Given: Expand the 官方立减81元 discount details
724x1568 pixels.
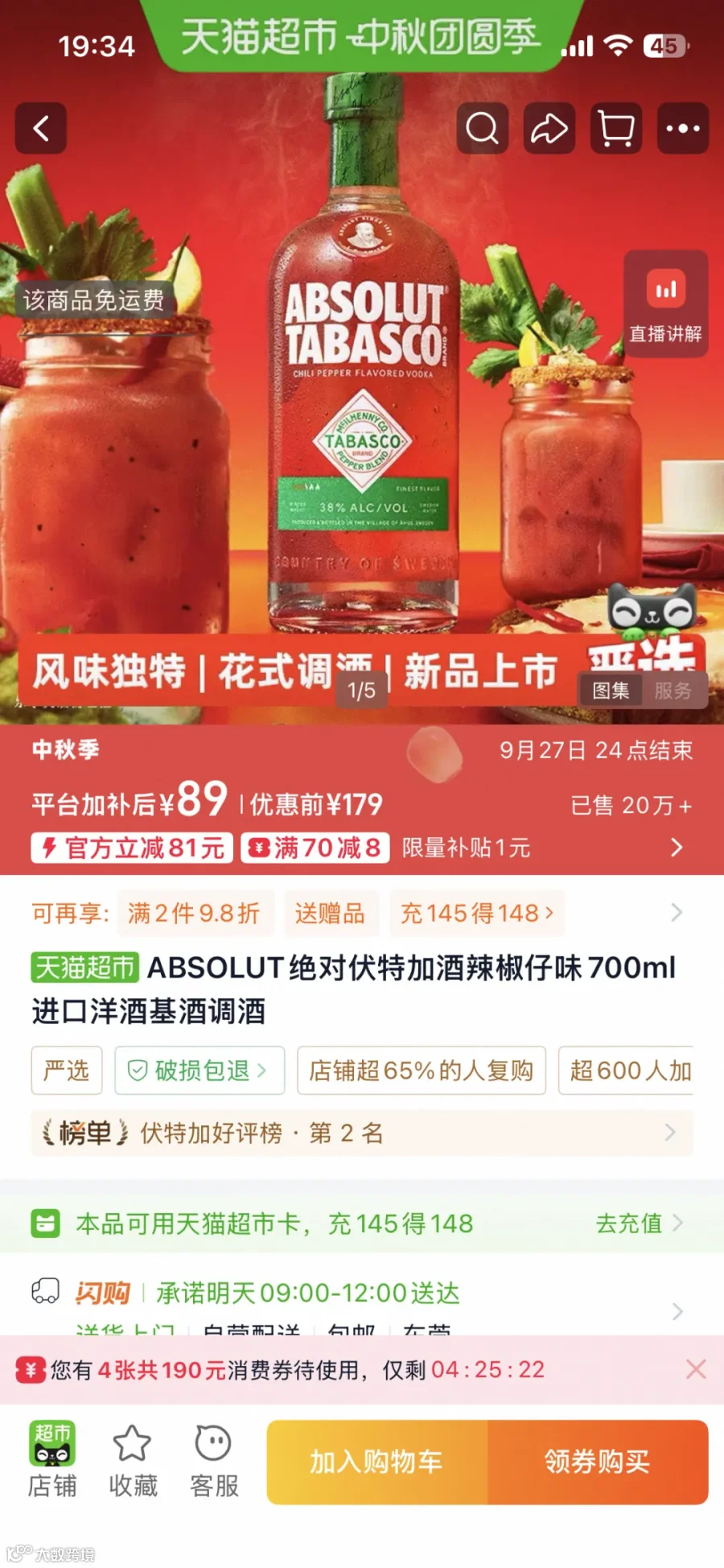Looking at the screenshot, I should [x=132, y=848].
